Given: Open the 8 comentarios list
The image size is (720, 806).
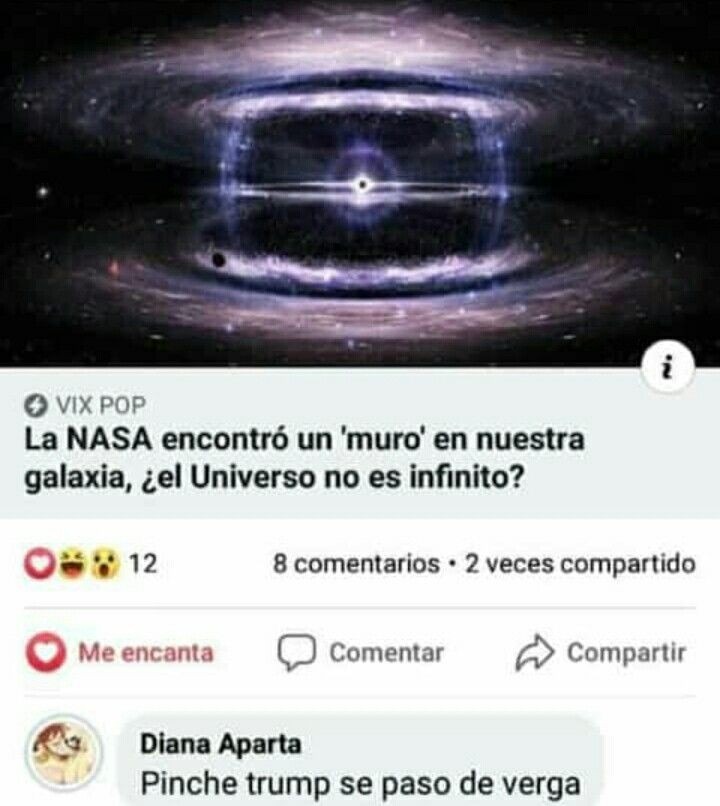Looking at the screenshot, I should pos(356,564).
